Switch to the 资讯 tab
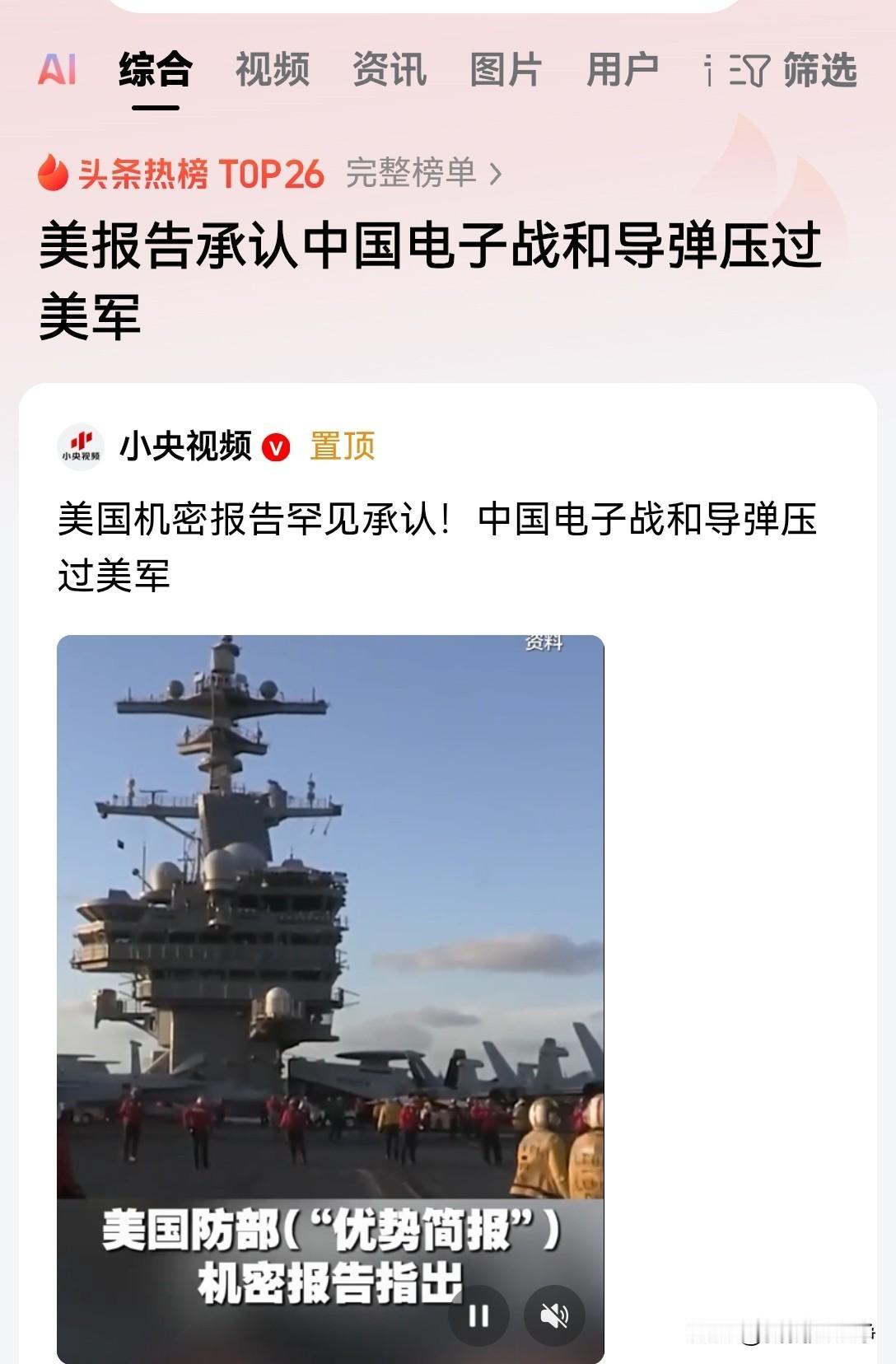This screenshot has width=896, height=1364. (388, 73)
